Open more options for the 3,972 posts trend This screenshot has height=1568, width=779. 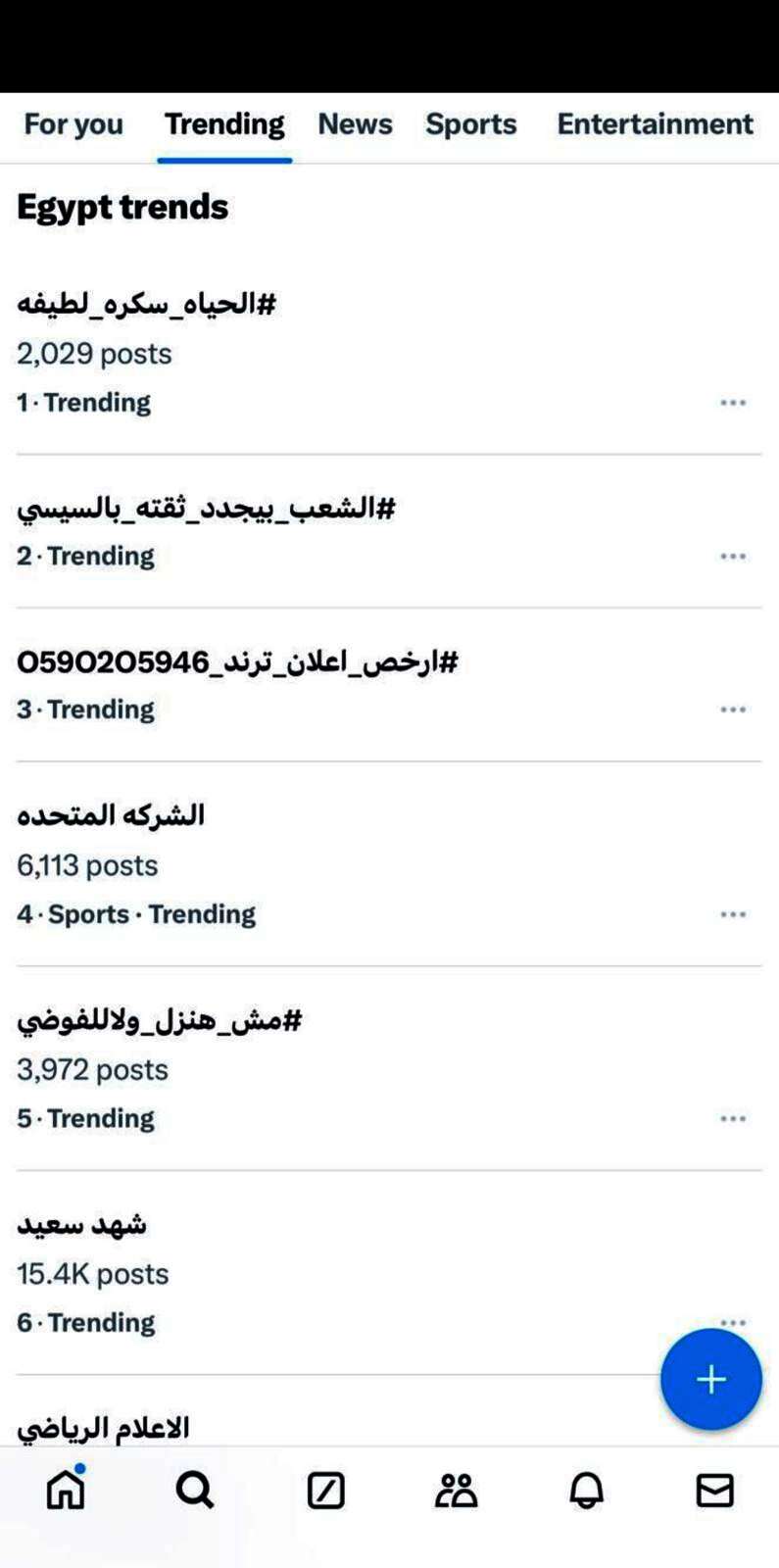pyautogui.click(x=733, y=1118)
